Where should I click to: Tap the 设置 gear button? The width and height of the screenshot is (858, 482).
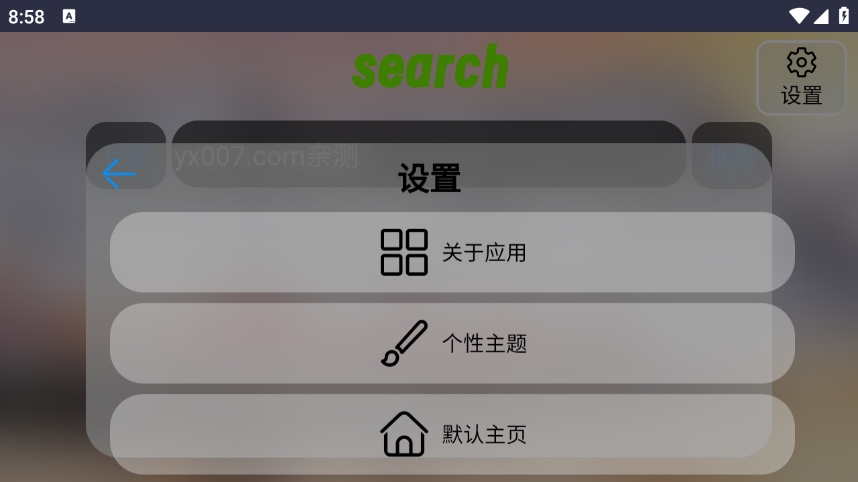point(801,78)
